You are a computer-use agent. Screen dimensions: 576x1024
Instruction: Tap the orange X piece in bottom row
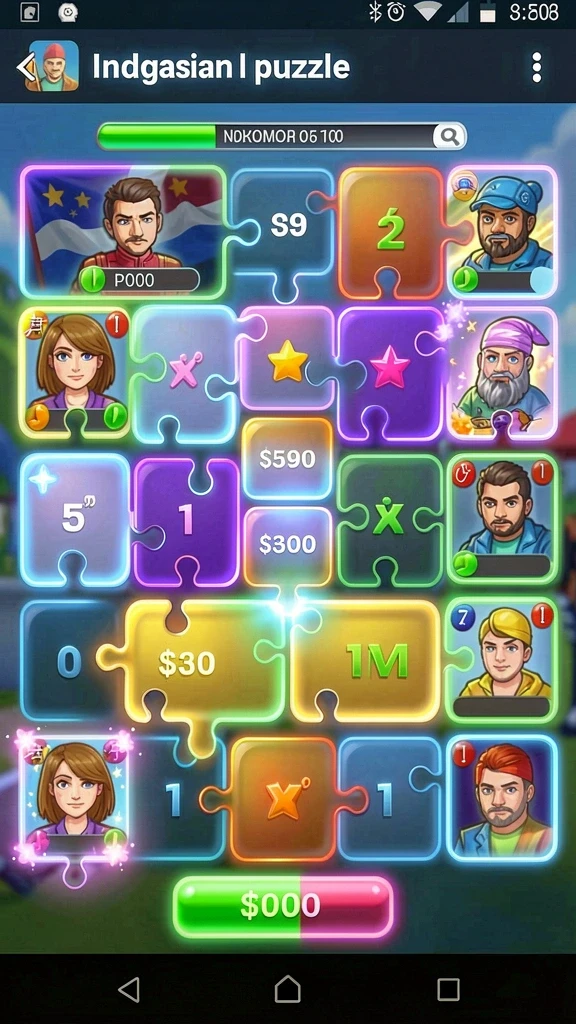point(283,799)
